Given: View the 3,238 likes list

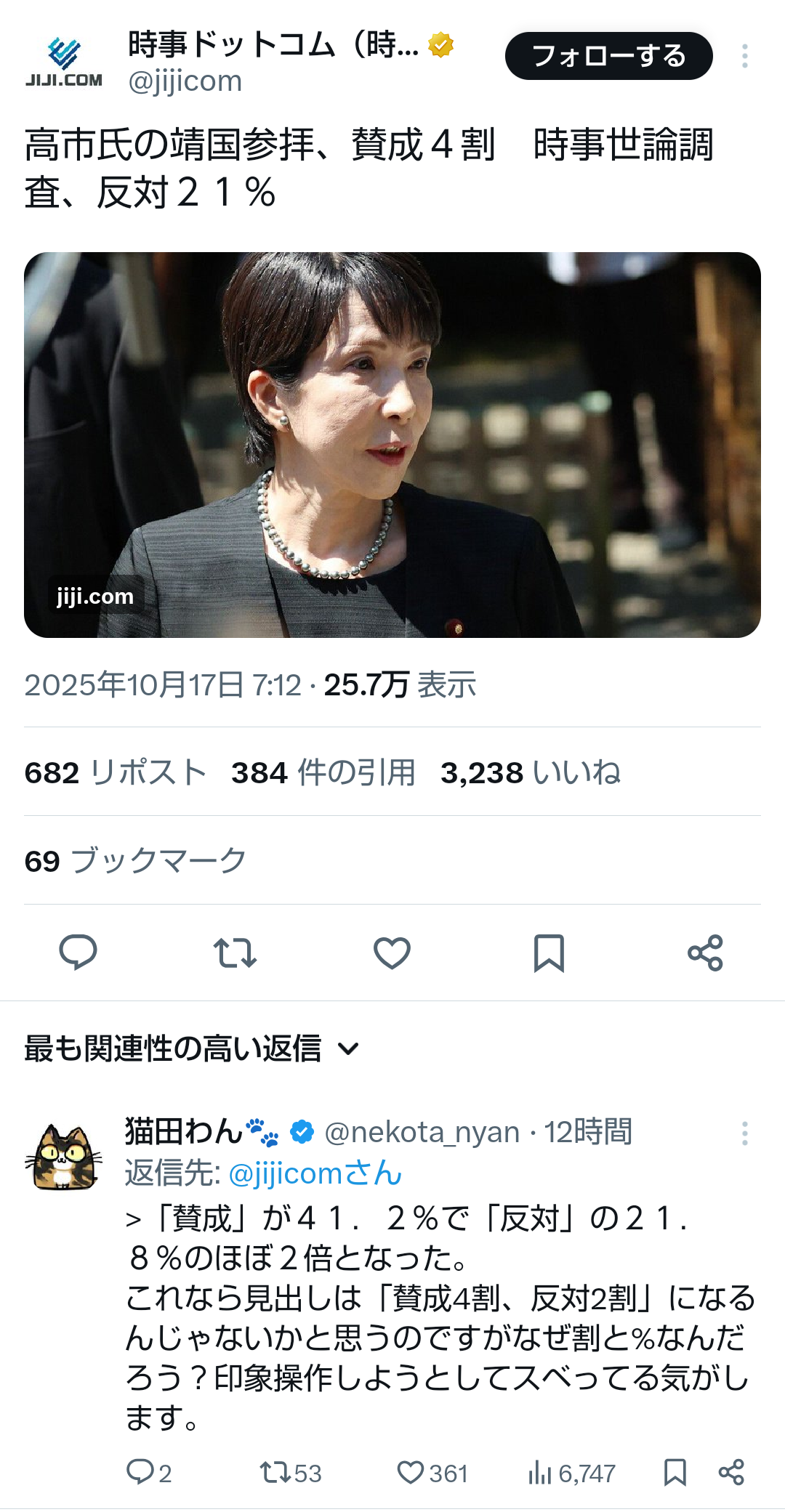Looking at the screenshot, I should pos(530,772).
